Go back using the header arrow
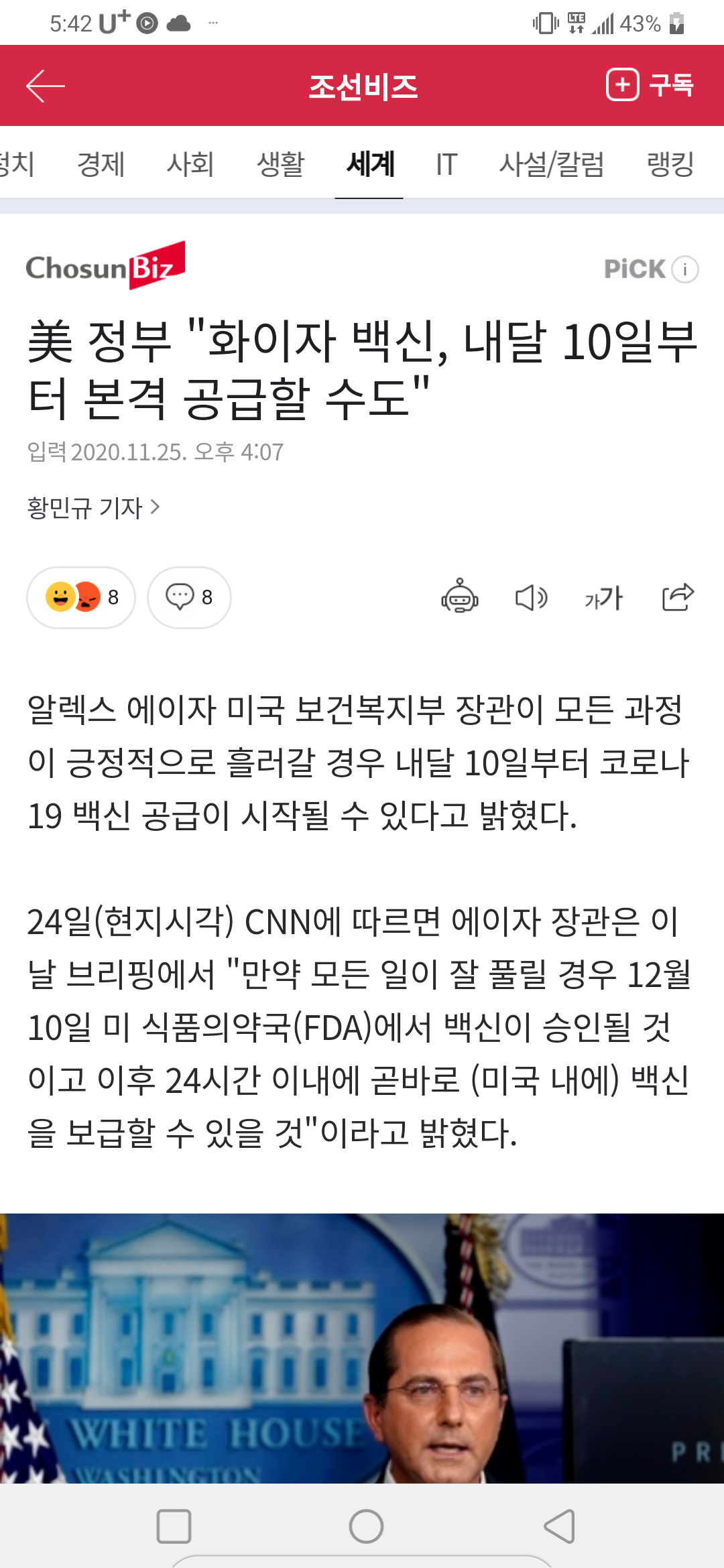 click(46, 86)
